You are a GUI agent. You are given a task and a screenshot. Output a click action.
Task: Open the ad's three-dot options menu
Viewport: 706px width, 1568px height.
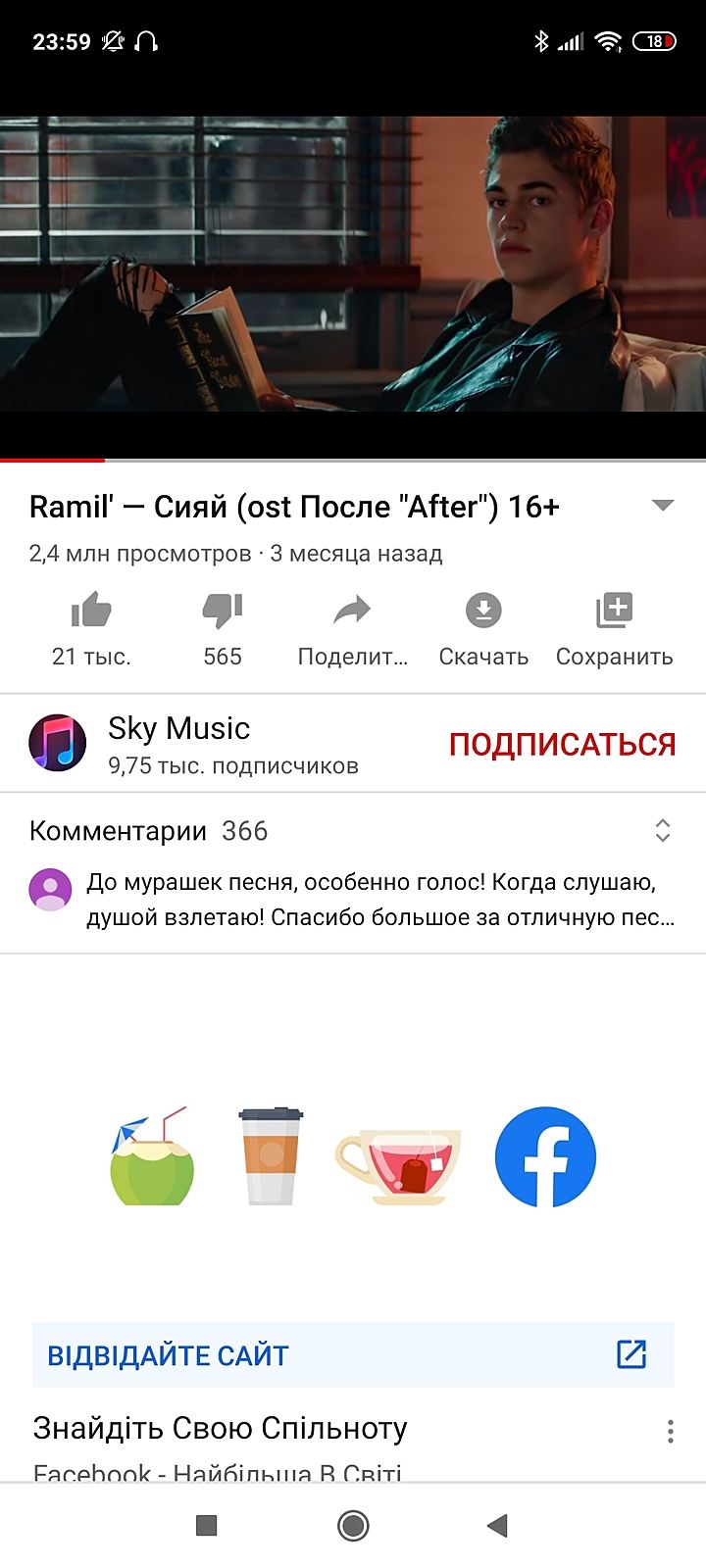coord(670,1432)
